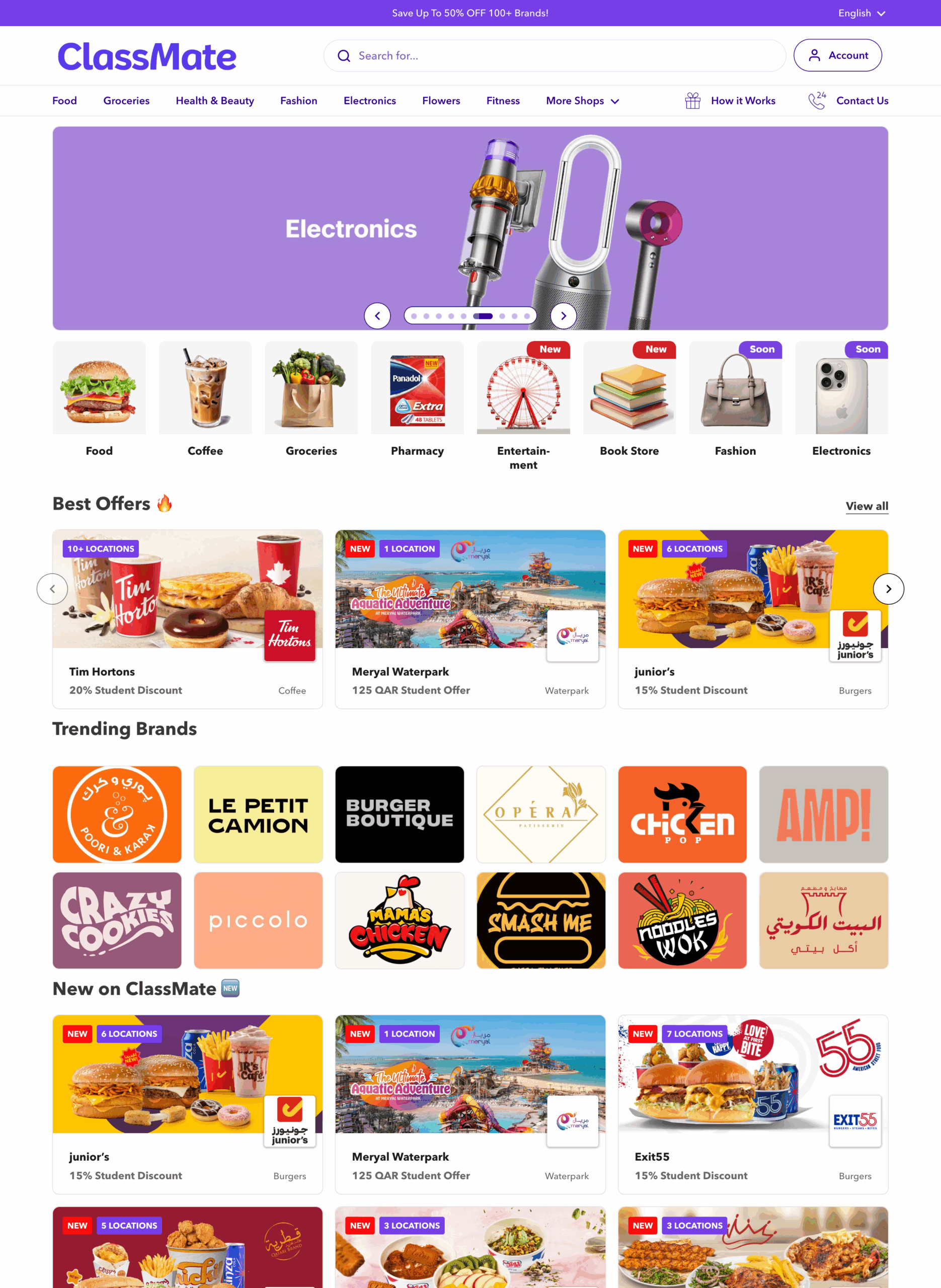Open the Account button

[x=837, y=55]
